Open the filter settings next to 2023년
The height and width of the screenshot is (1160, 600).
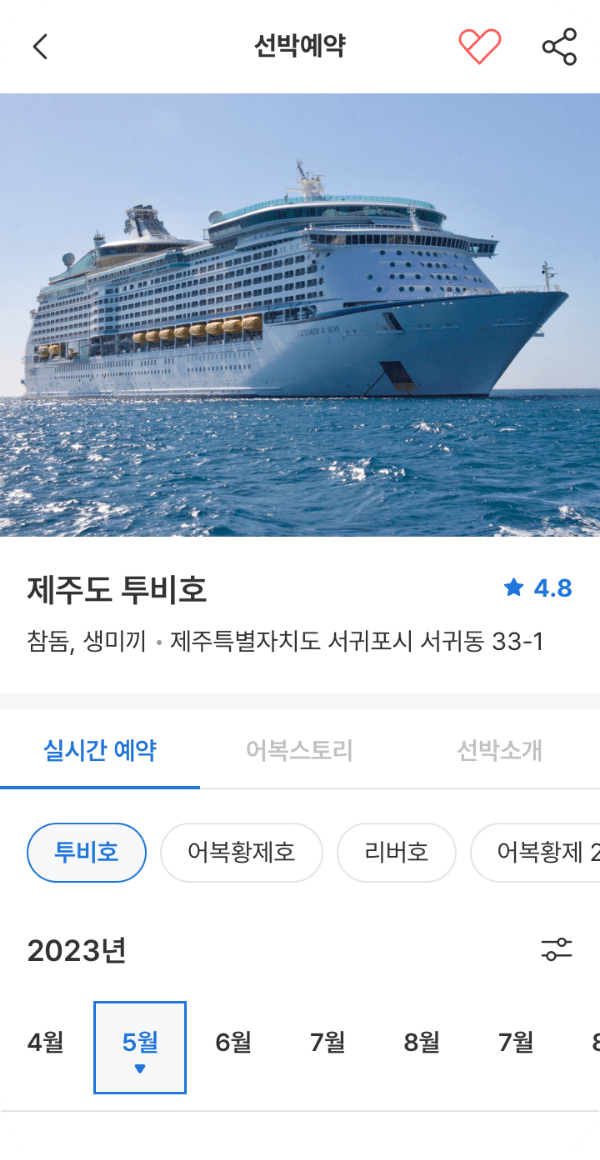pos(556,949)
